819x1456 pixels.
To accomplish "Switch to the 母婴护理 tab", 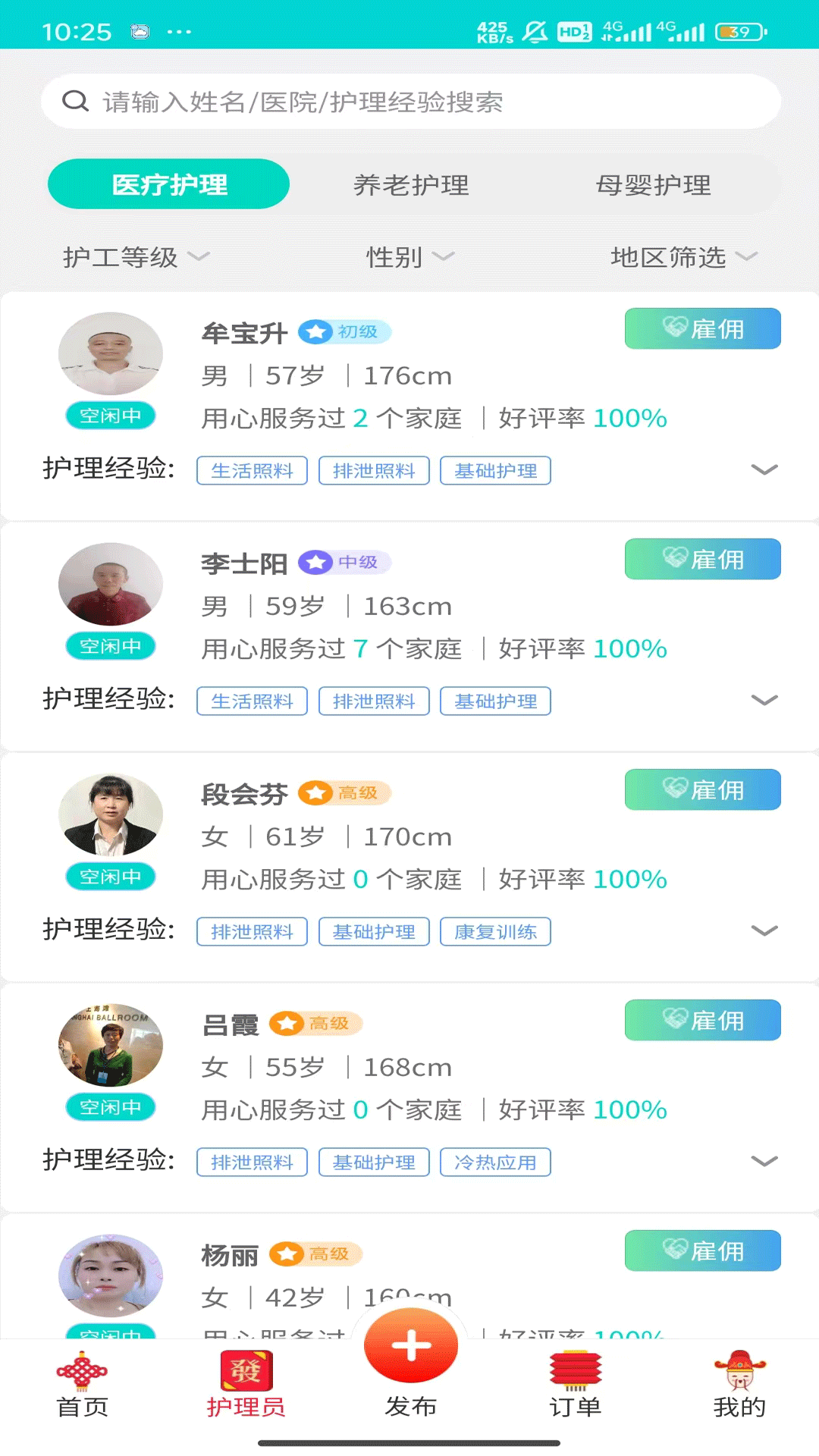I will pyautogui.click(x=654, y=185).
